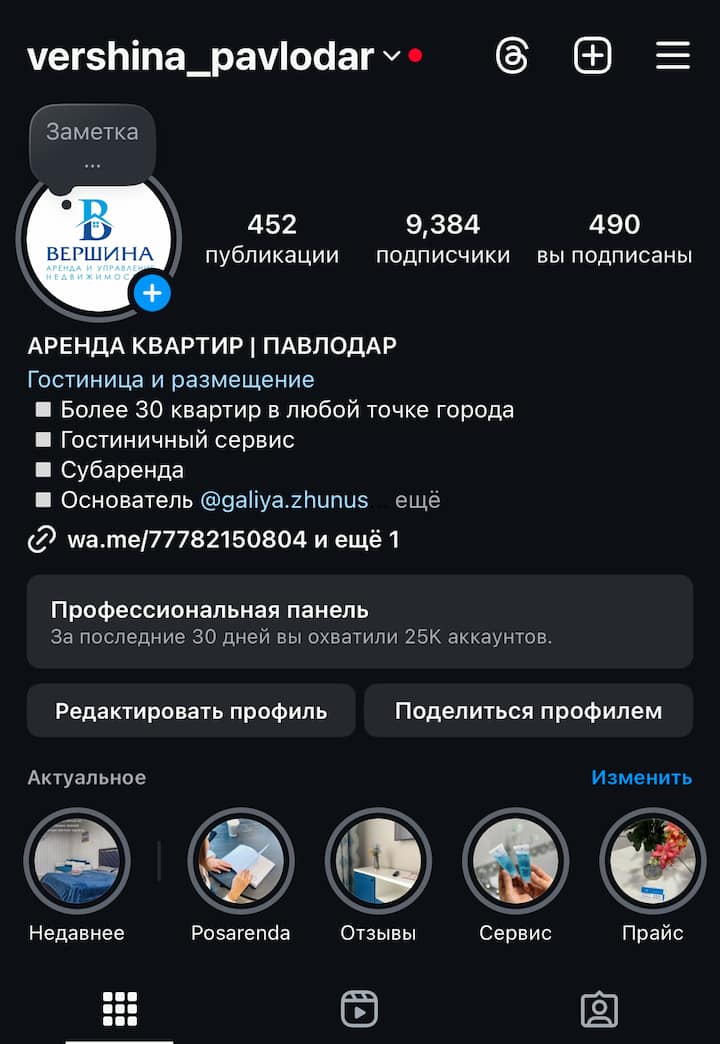Switch to the Reels tab
This screenshot has width=720, height=1044.
359,1009
